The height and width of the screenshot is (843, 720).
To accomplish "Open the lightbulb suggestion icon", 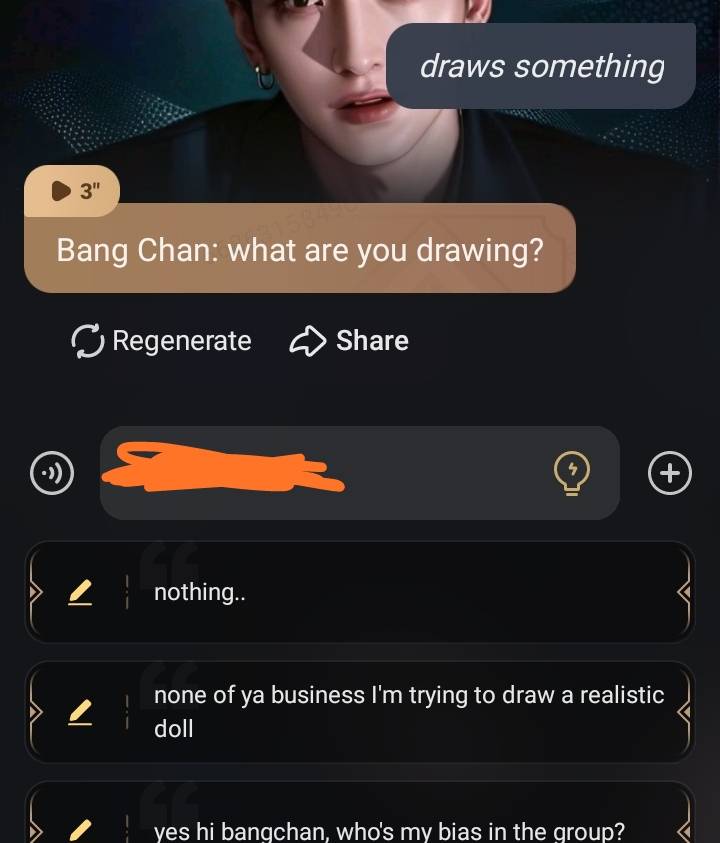I will [573, 472].
